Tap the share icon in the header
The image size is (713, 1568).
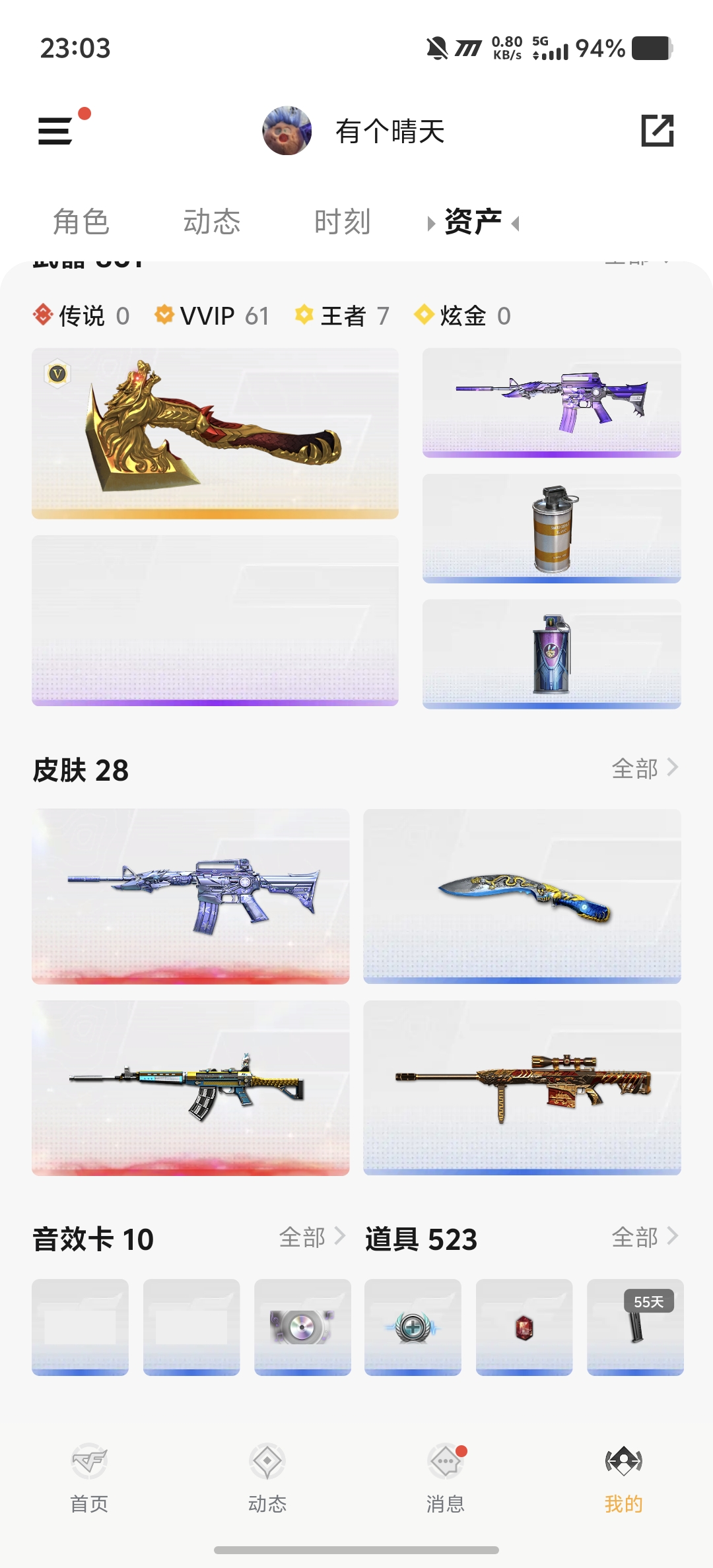click(657, 131)
